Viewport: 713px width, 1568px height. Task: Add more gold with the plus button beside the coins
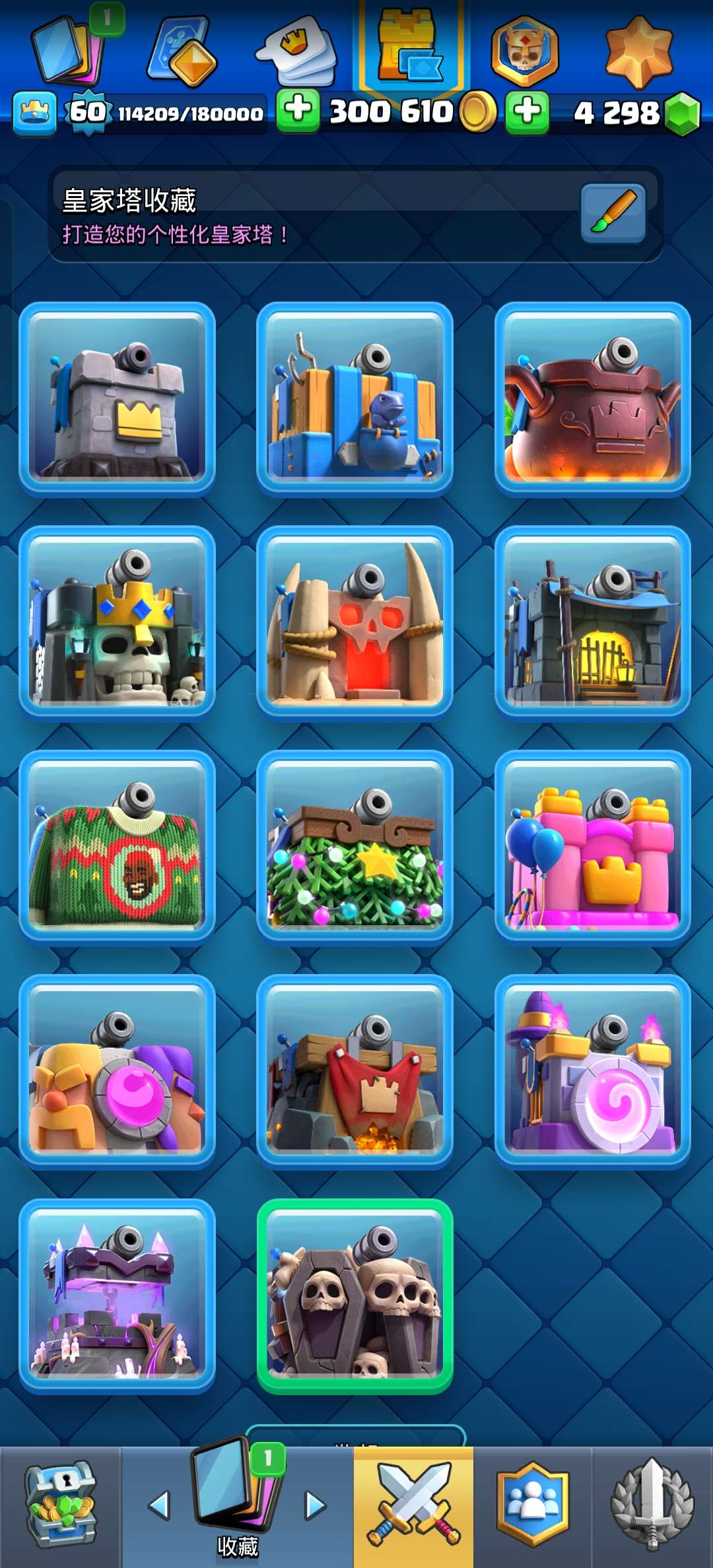tap(298, 111)
